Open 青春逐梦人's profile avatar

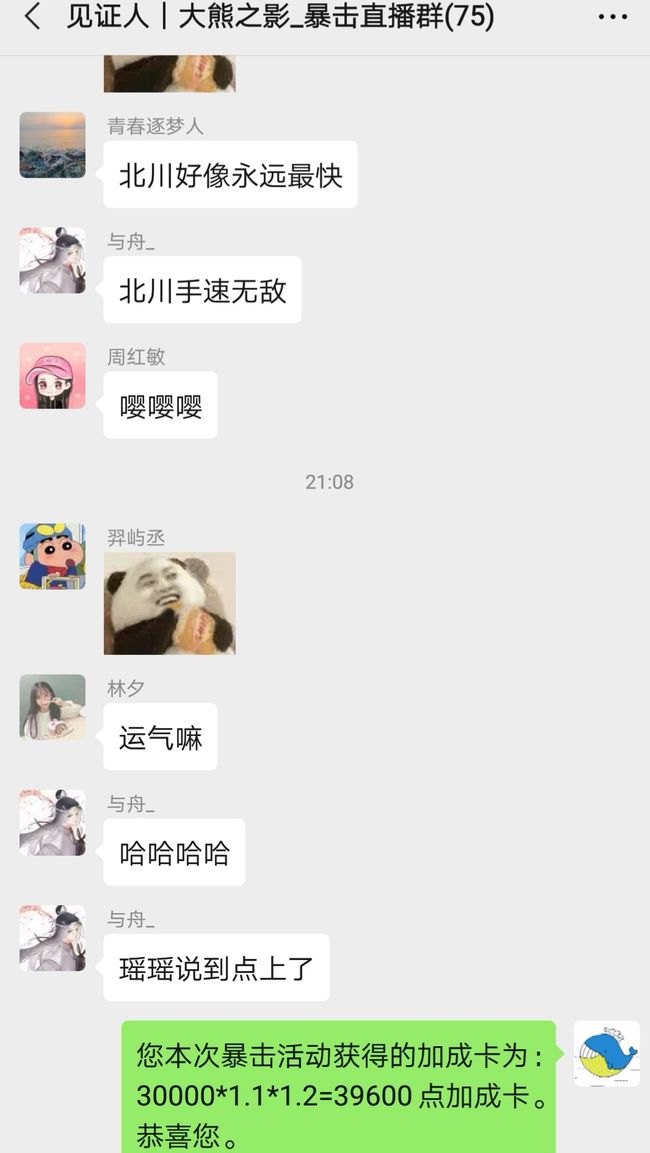[x=52, y=145]
